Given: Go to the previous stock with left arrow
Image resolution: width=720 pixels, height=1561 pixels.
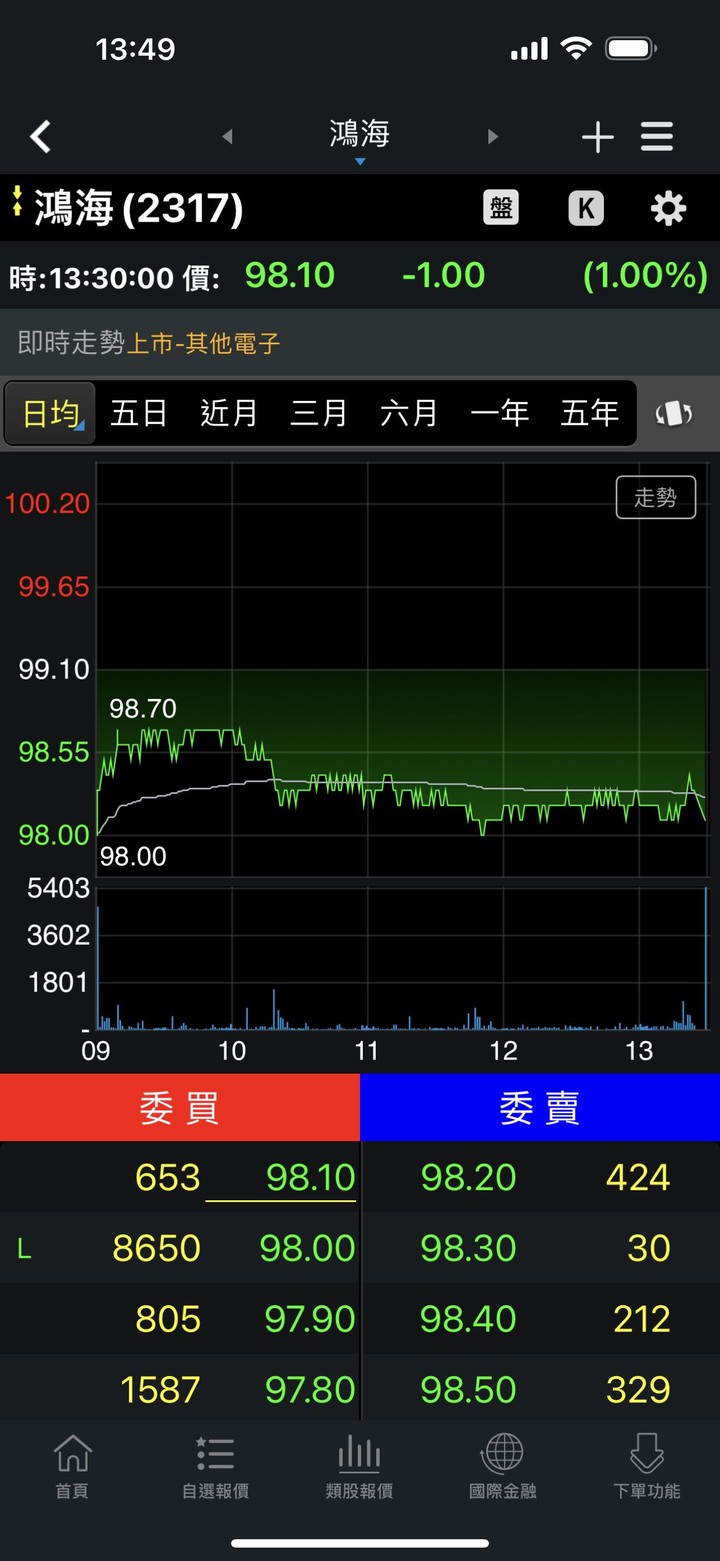Looking at the screenshot, I should point(228,136).
